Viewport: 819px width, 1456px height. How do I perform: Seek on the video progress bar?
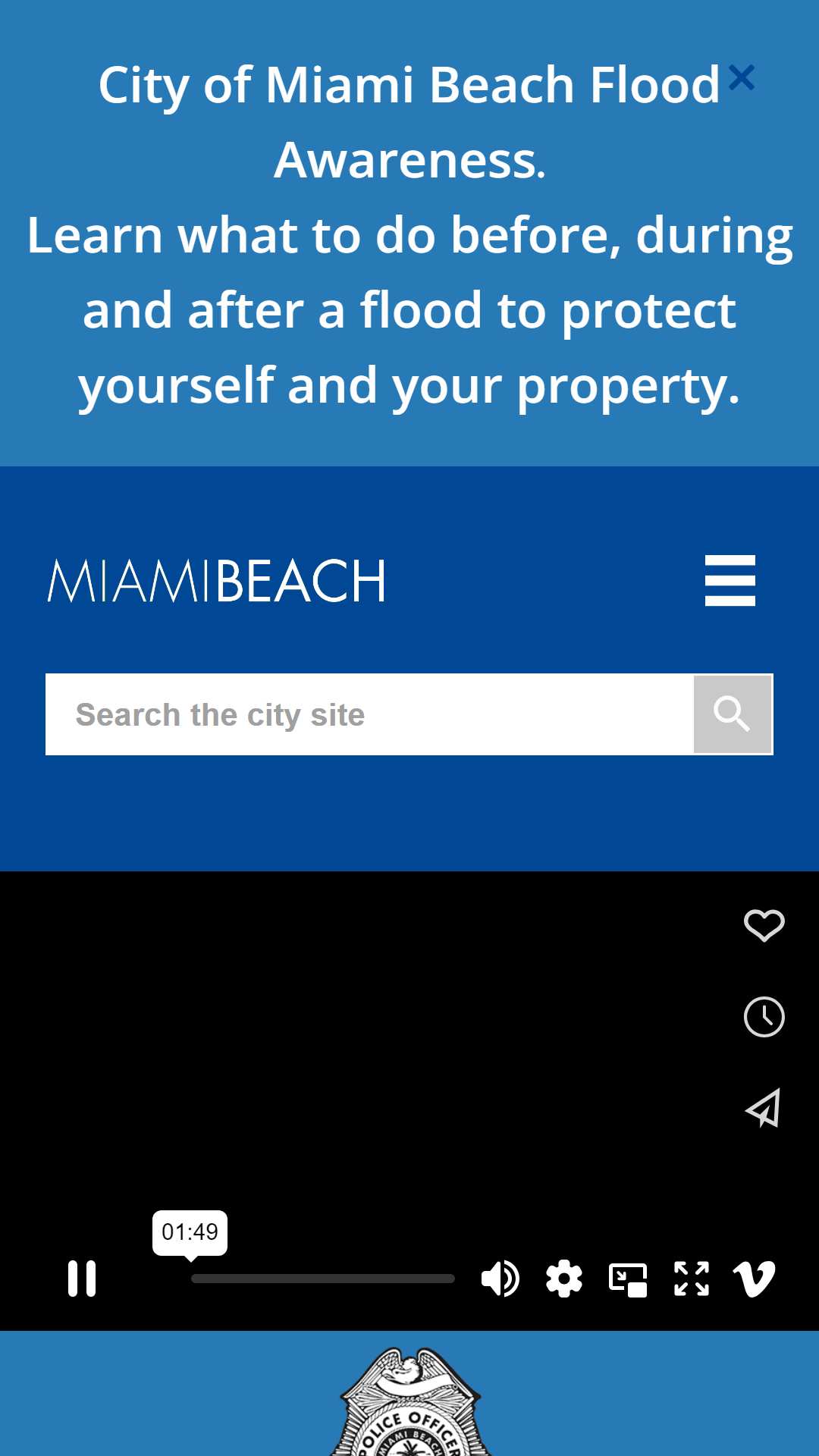tap(323, 1279)
